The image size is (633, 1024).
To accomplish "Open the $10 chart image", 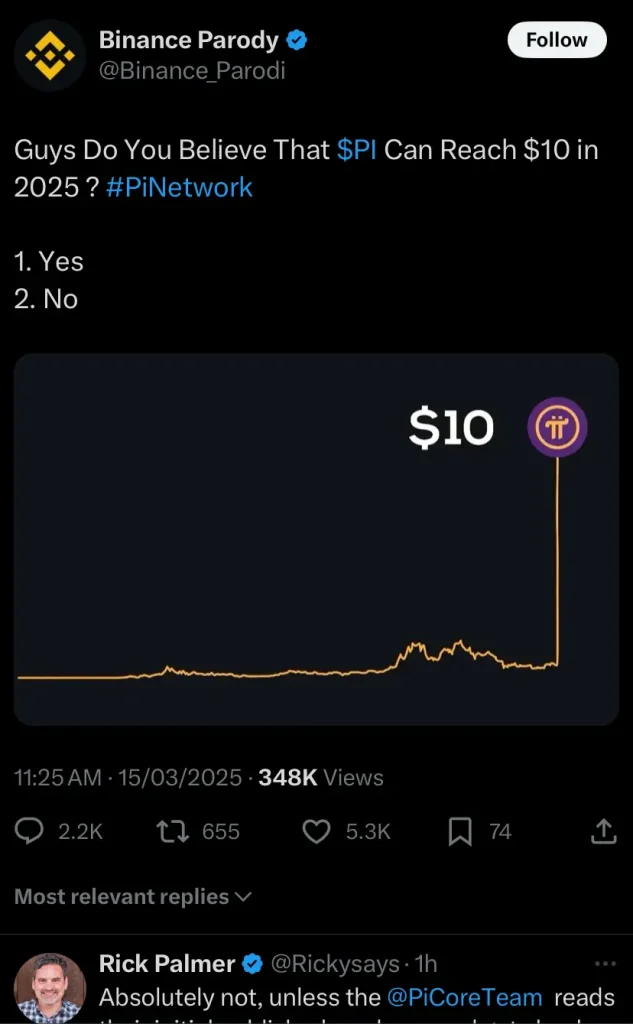I will tap(316, 539).
